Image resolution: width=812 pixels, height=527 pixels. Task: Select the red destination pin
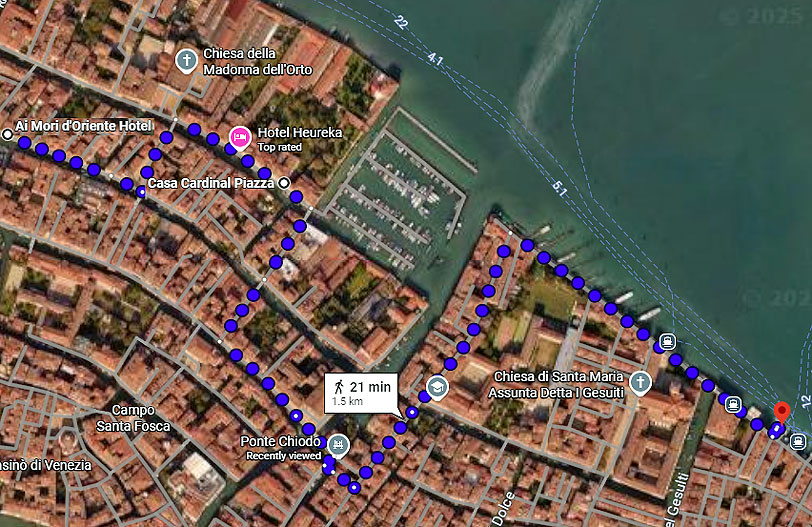[782, 412]
